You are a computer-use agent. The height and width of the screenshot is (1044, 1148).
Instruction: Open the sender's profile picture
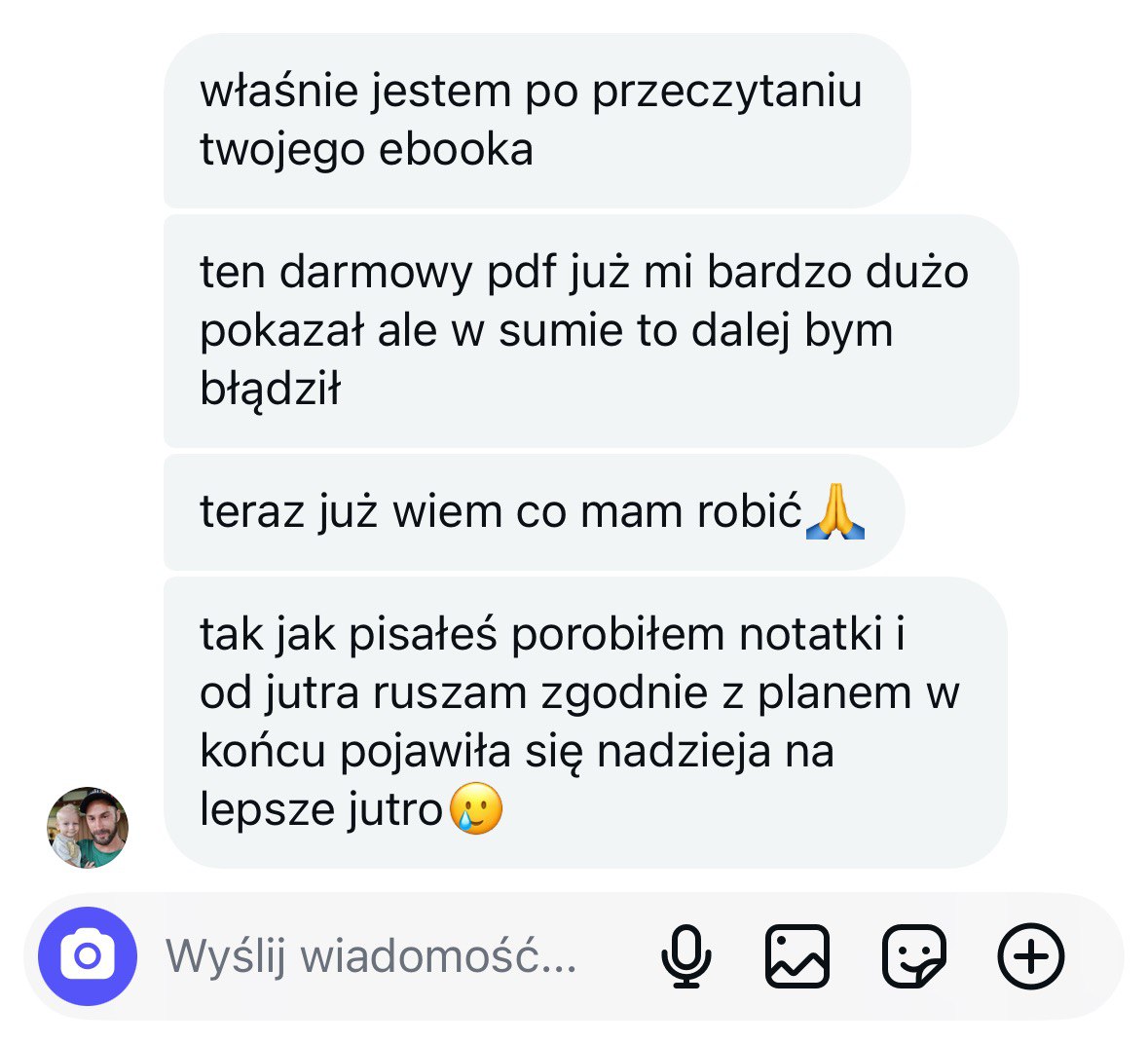[x=88, y=828]
